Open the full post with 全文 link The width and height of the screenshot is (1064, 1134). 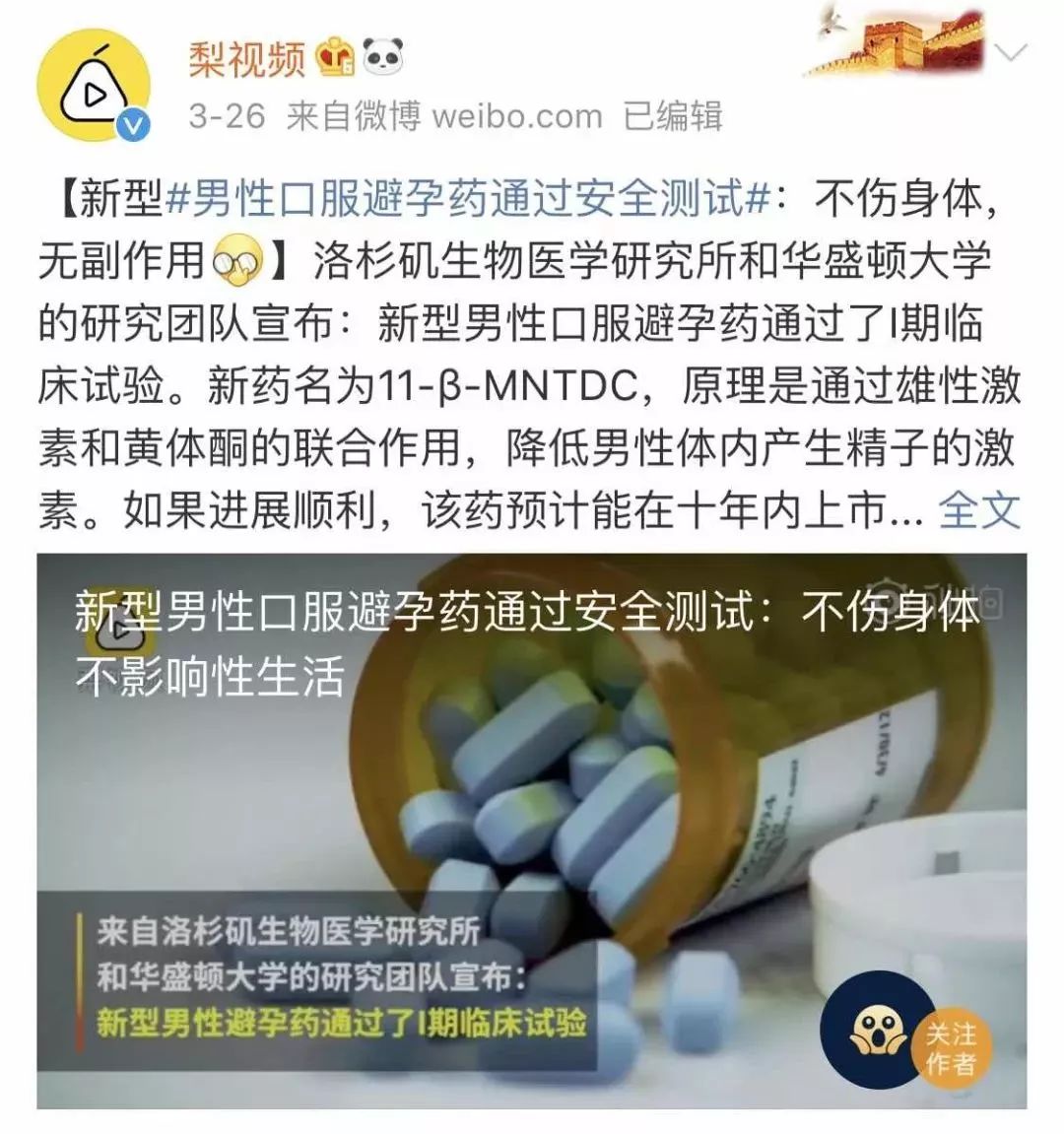pyautogui.click(x=979, y=508)
